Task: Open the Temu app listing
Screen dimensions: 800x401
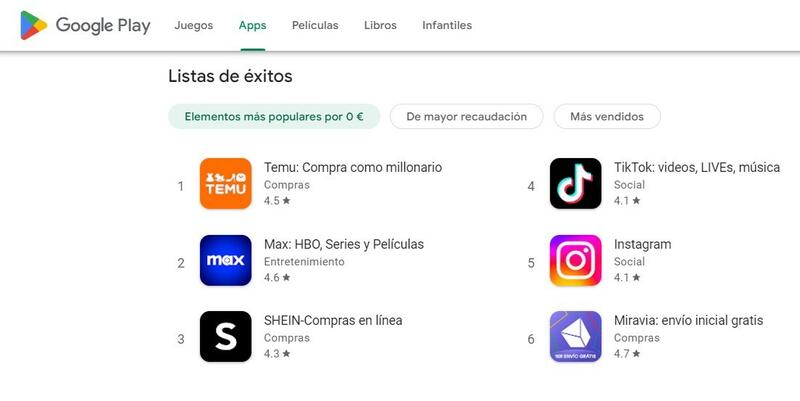Action: (x=352, y=168)
